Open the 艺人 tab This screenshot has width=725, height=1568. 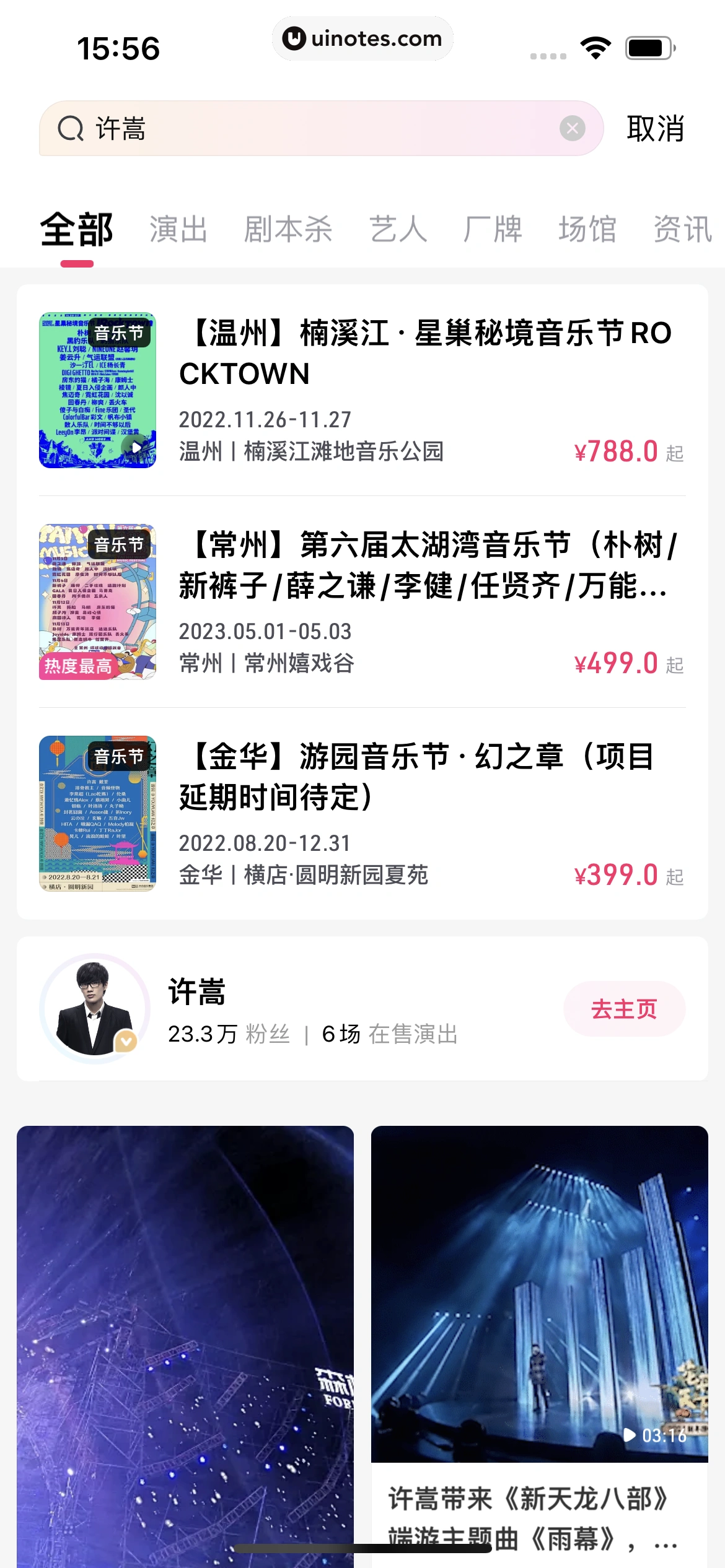coord(398,230)
